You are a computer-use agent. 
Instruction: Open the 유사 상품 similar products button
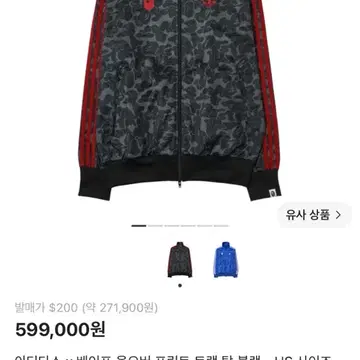[x=314, y=215]
